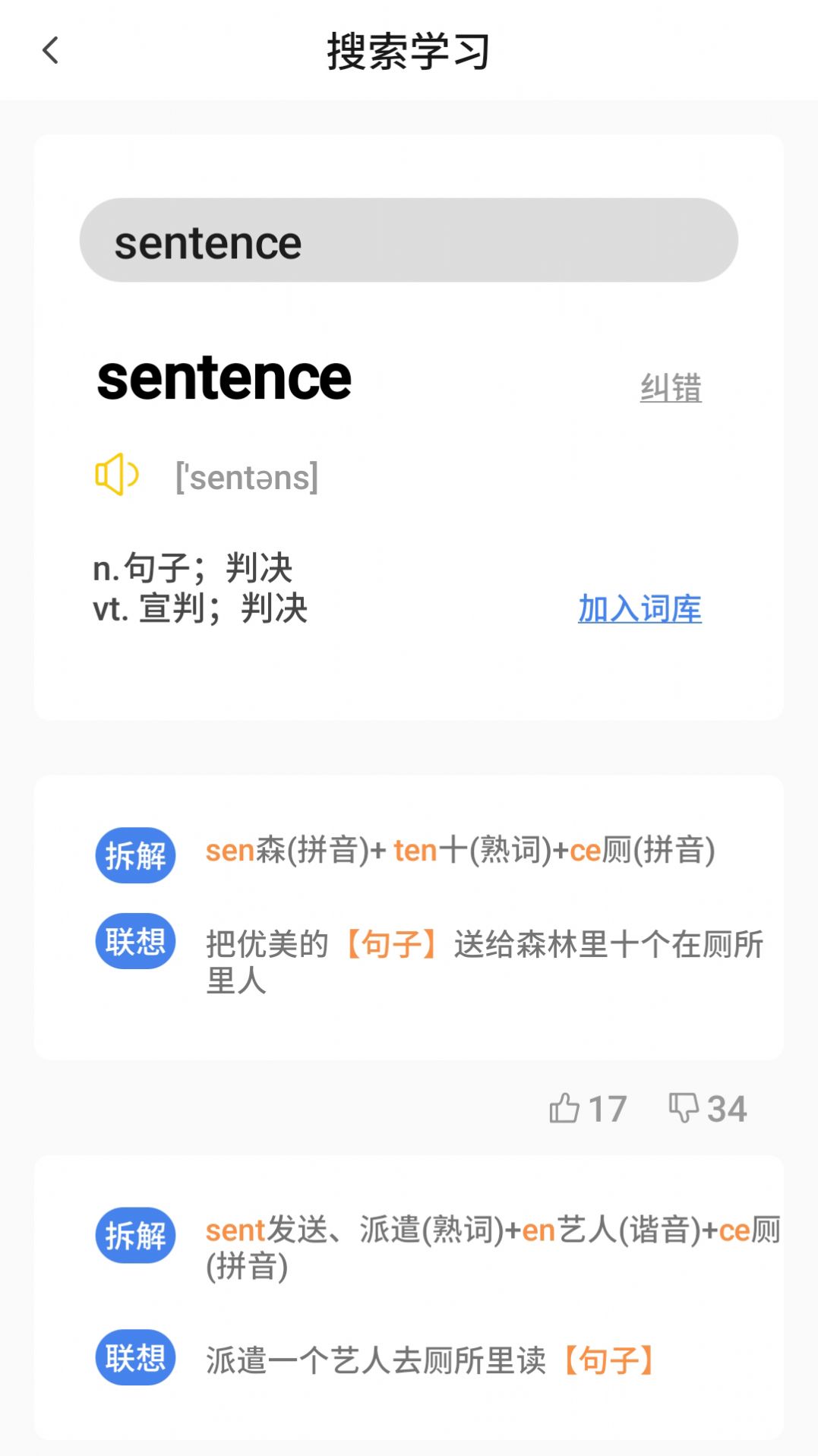This screenshot has height=1456, width=818.
Task: Tap the phonetic transcription ['sentəns]
Action: (x=247, y=476)
